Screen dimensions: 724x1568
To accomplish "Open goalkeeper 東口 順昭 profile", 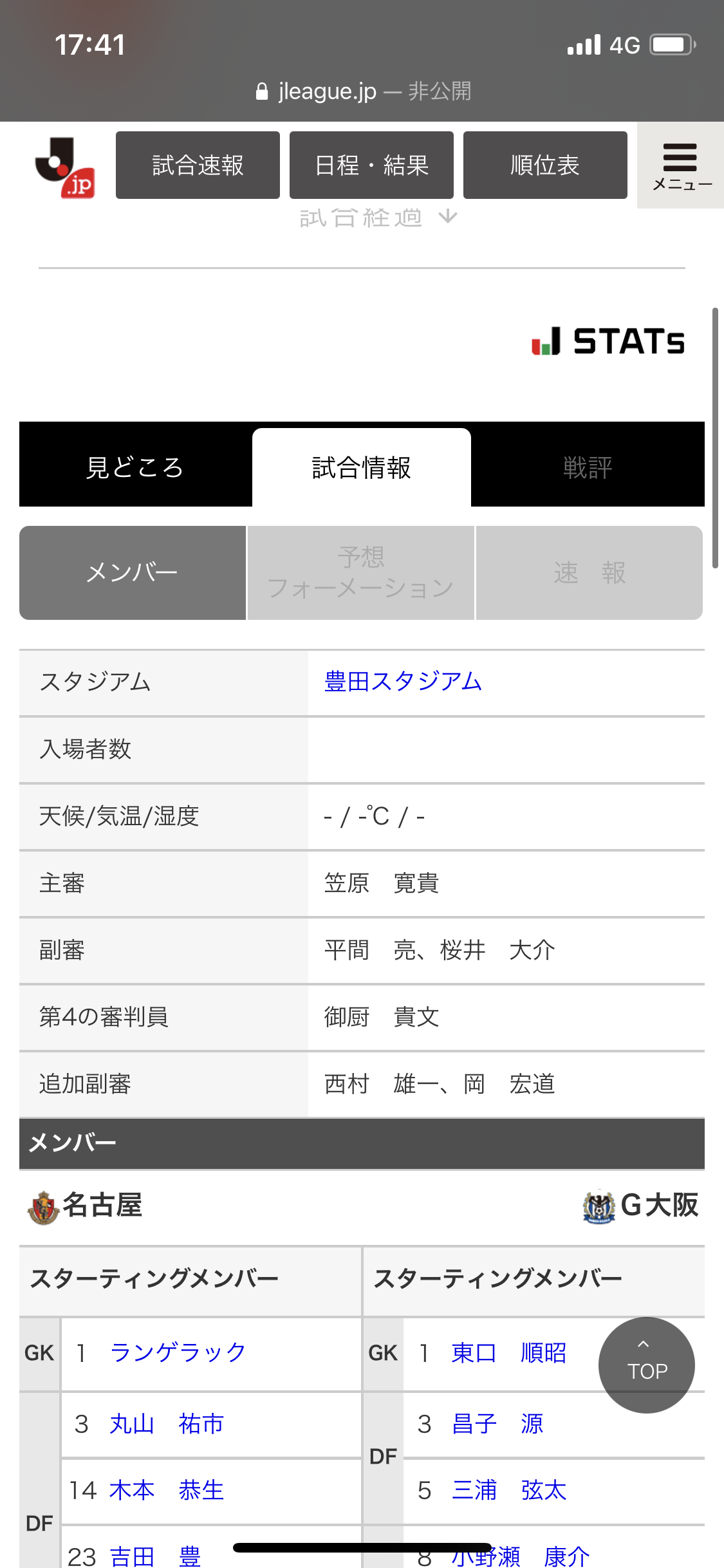I will [508, 1352].
